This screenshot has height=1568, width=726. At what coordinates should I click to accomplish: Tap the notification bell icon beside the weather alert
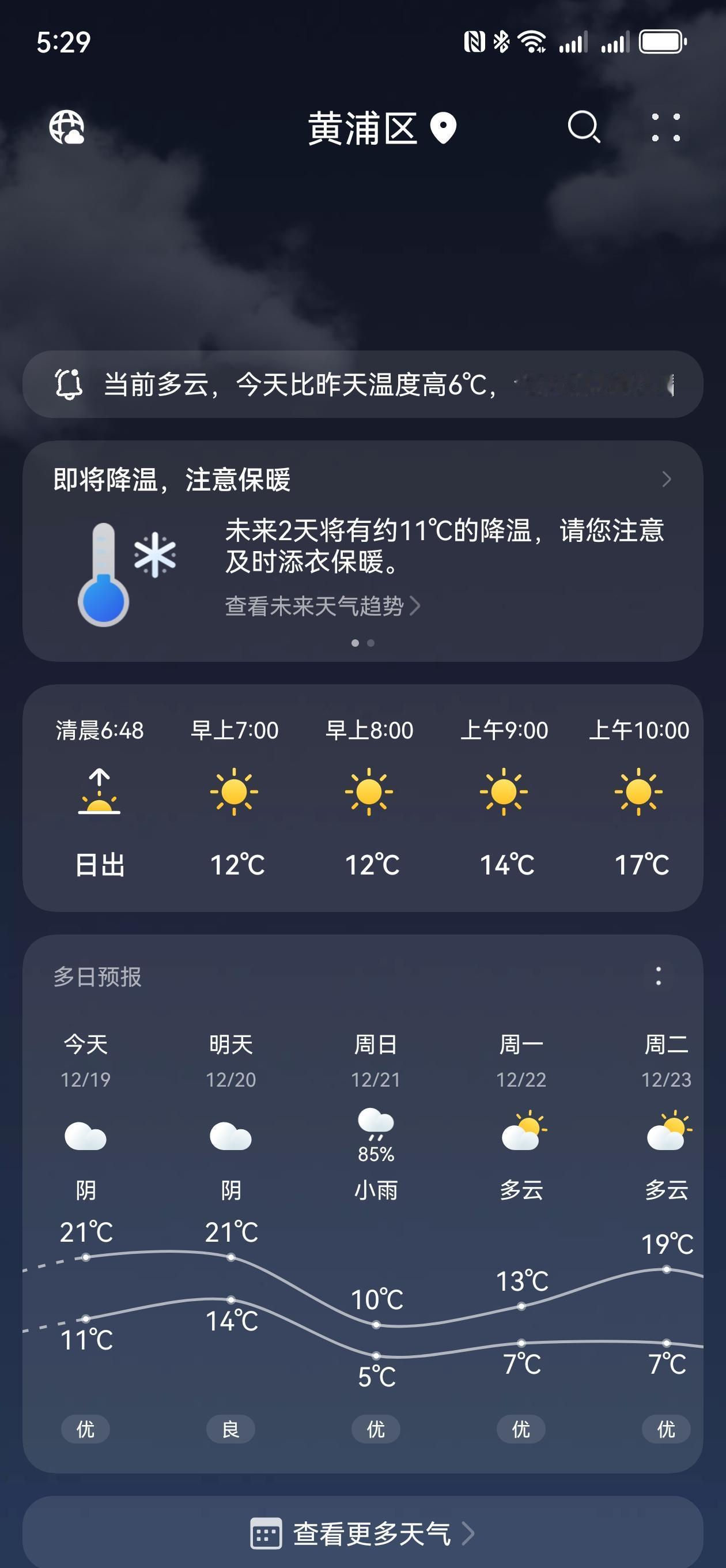[x=70, y=386]
